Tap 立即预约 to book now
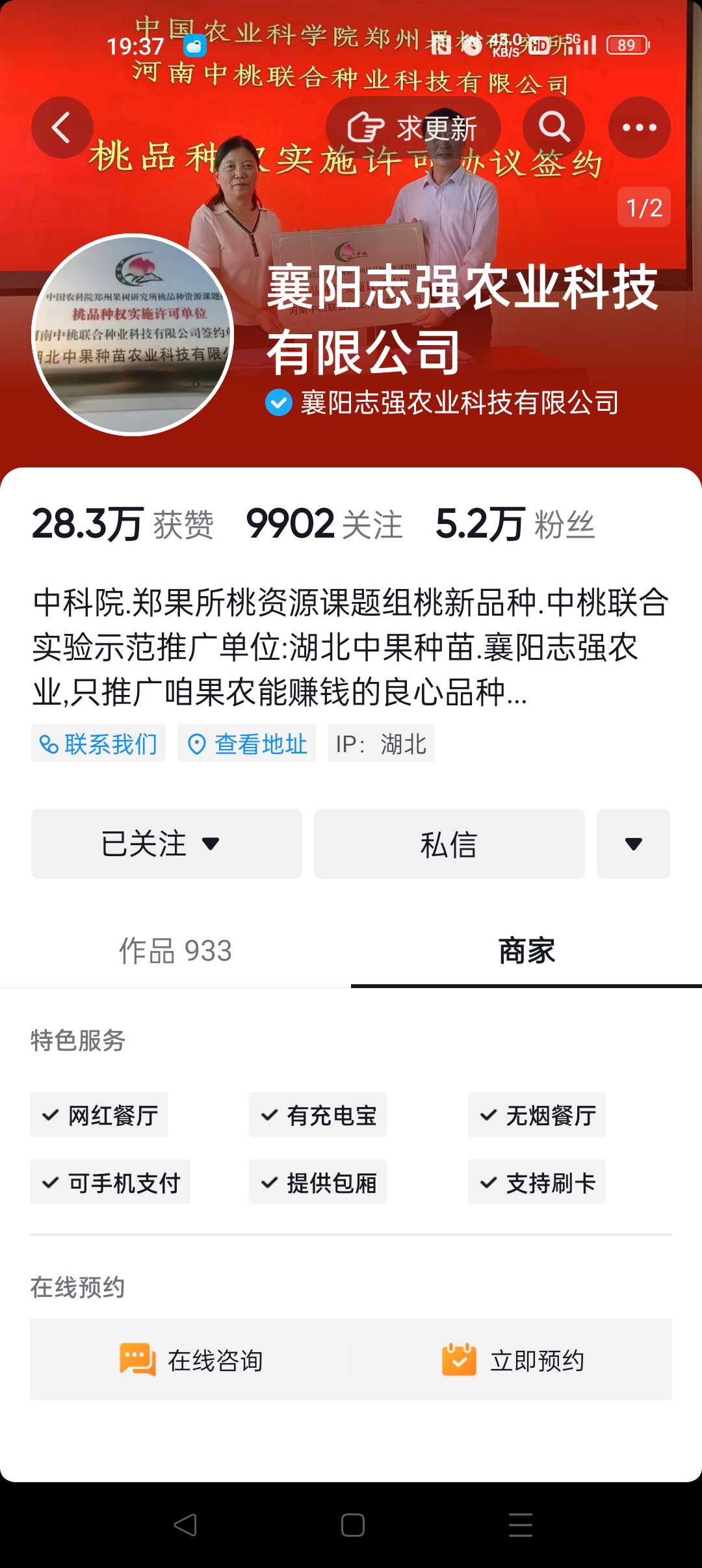The height and width of the screenshot is (1568, 702). coord(512,1360)
